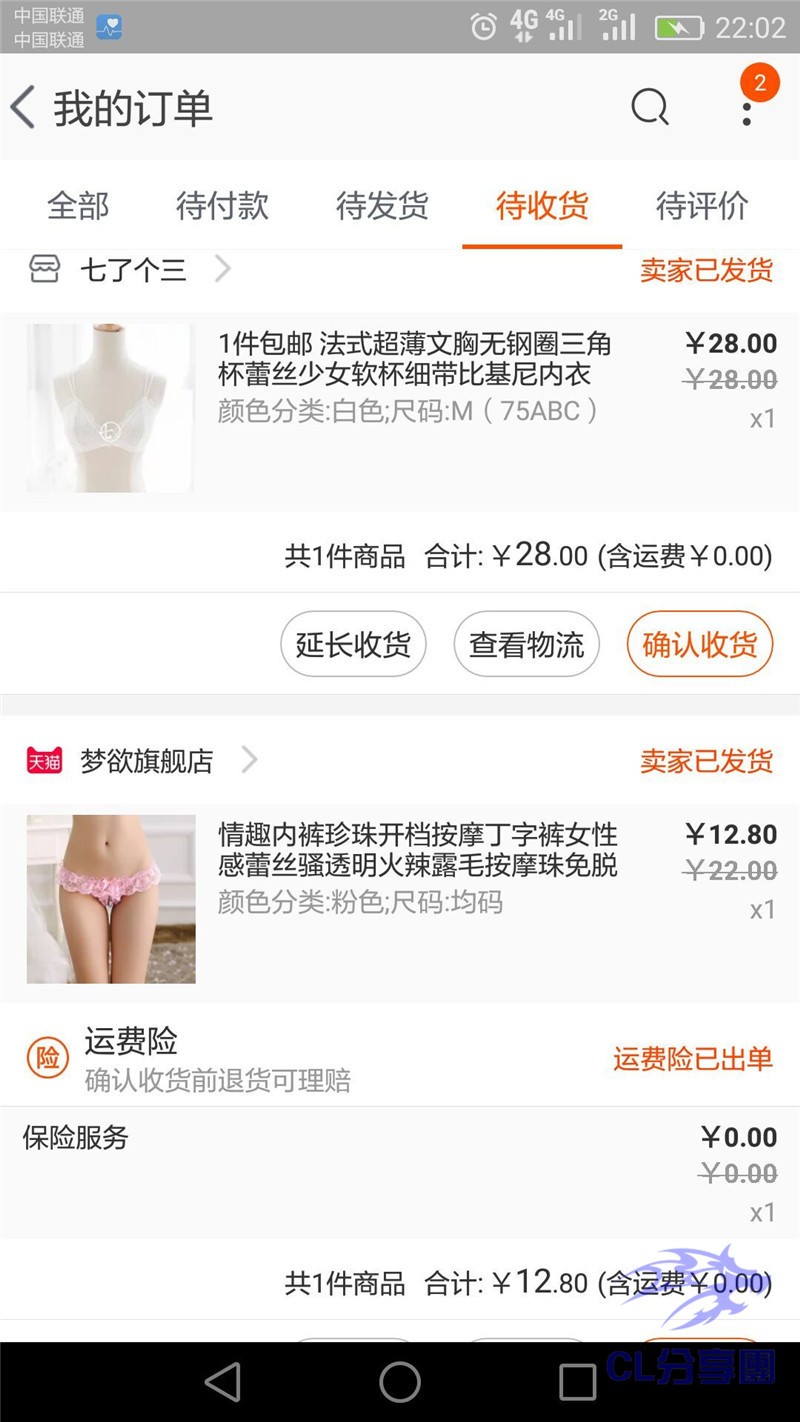Open order search
Image resolution: width=800 pixels, height=1422 pixels.
coord(649,106)
